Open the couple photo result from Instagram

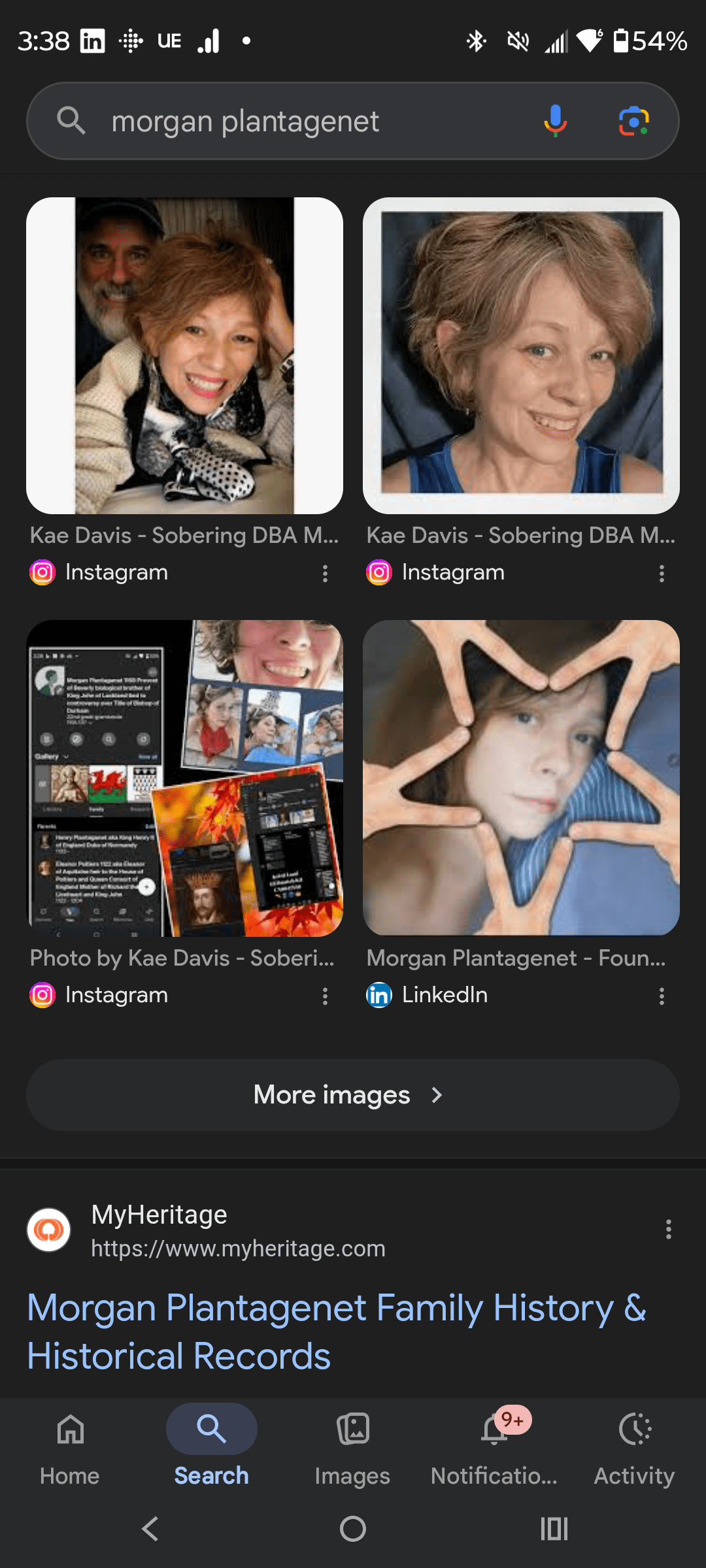(x=184, y=355)
